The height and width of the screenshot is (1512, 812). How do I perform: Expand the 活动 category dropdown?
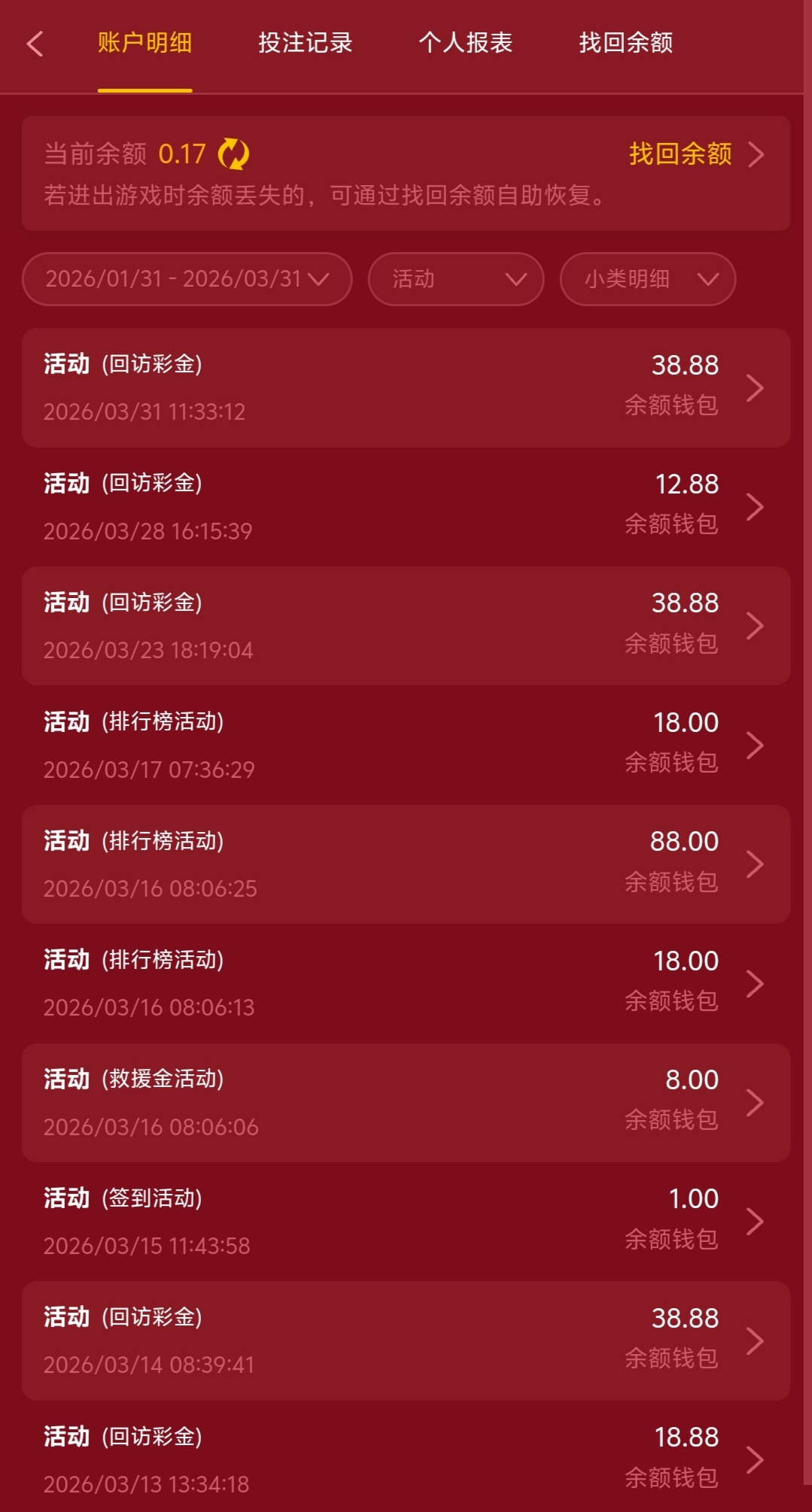pos(455,279)
